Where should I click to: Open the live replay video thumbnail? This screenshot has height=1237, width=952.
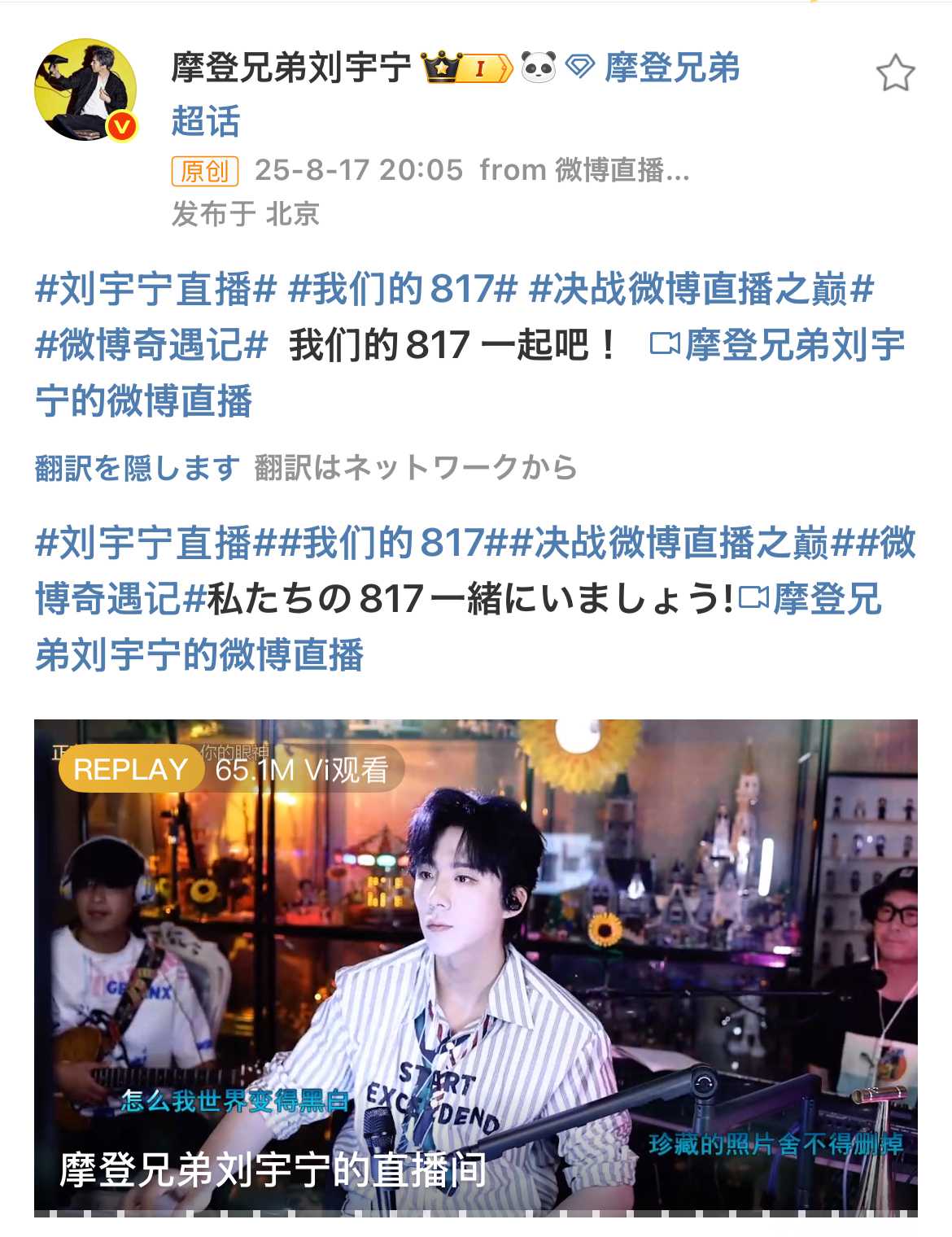[x=476, y=967]
